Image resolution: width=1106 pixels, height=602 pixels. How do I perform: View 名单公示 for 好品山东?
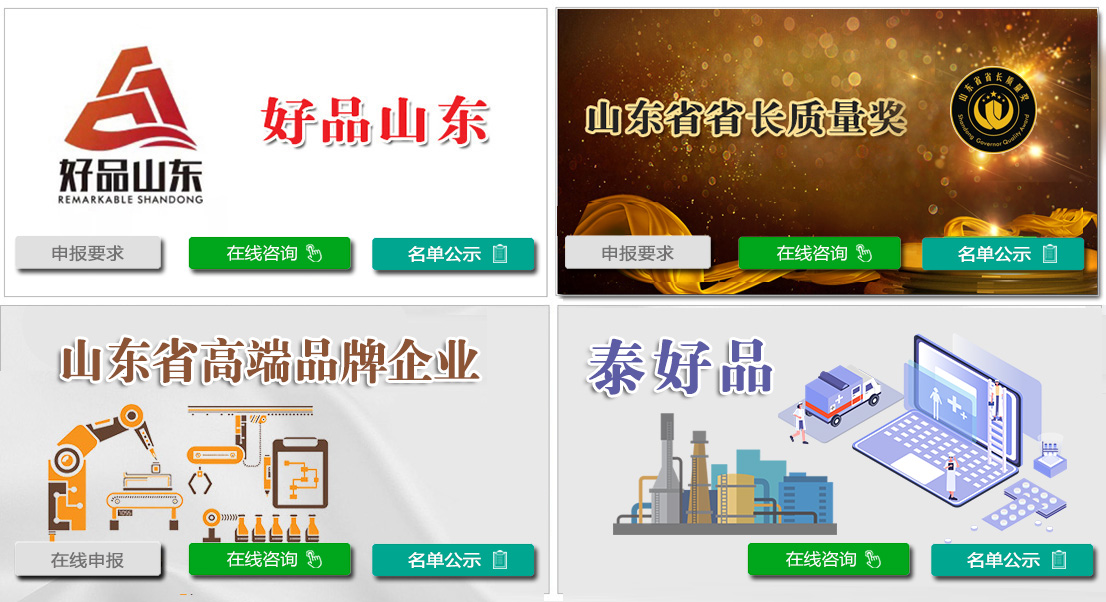[x=453, y=254]
